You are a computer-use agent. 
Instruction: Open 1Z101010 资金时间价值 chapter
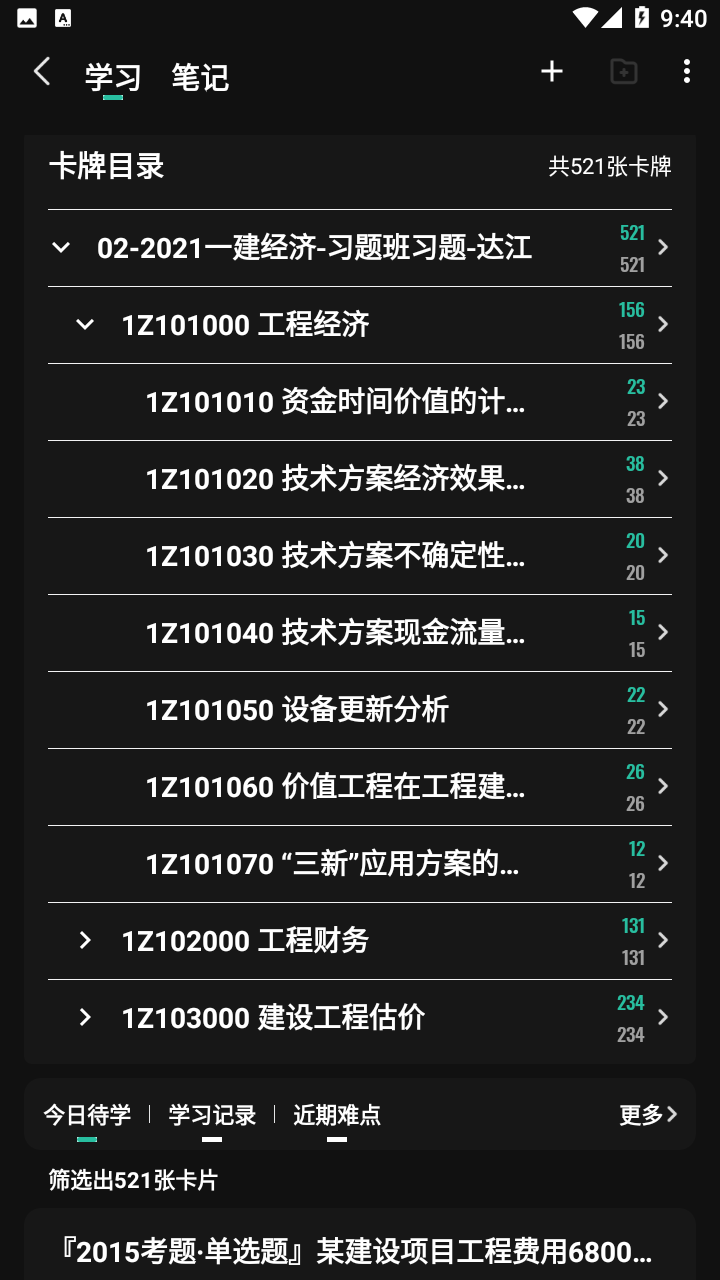360,402
